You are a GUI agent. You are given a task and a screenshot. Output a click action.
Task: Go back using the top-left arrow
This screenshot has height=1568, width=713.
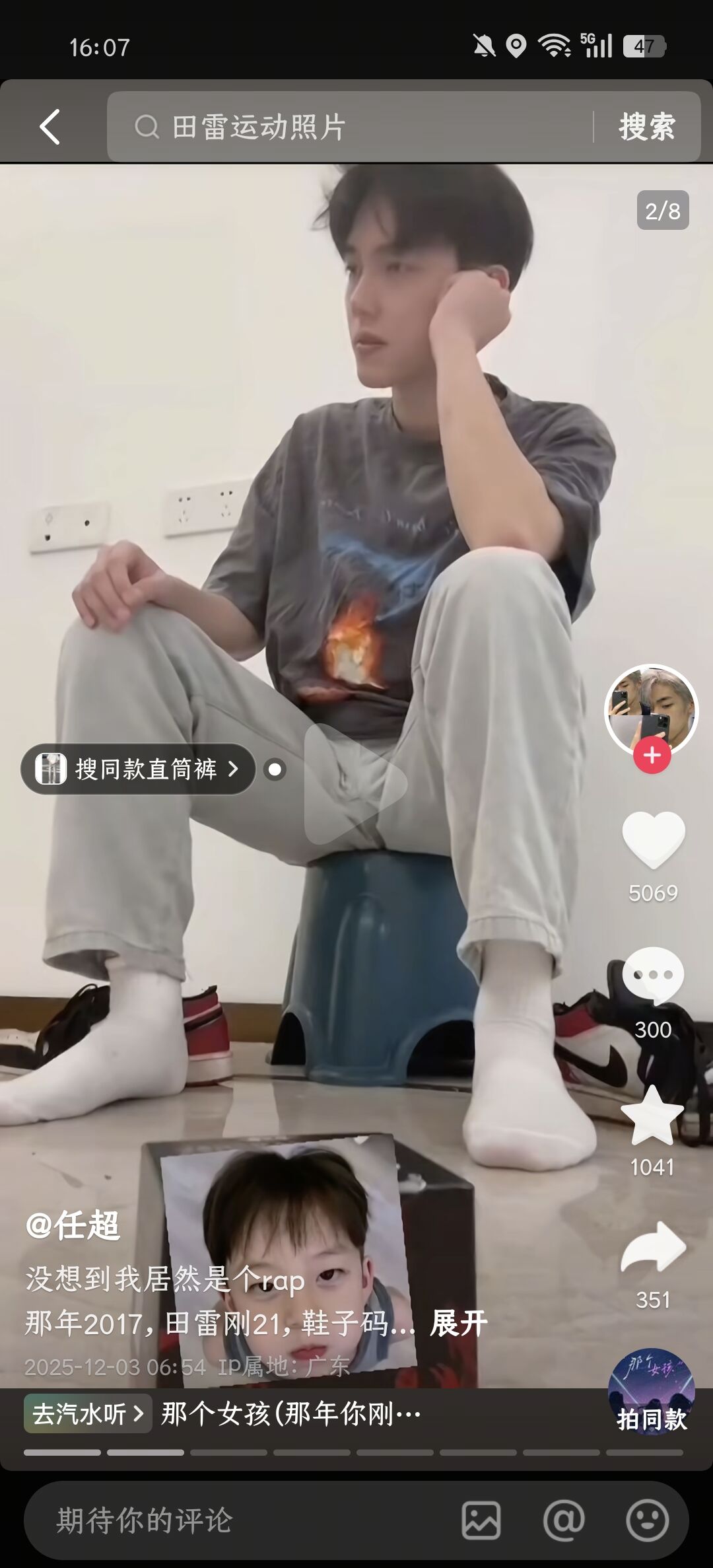(50, 127)
